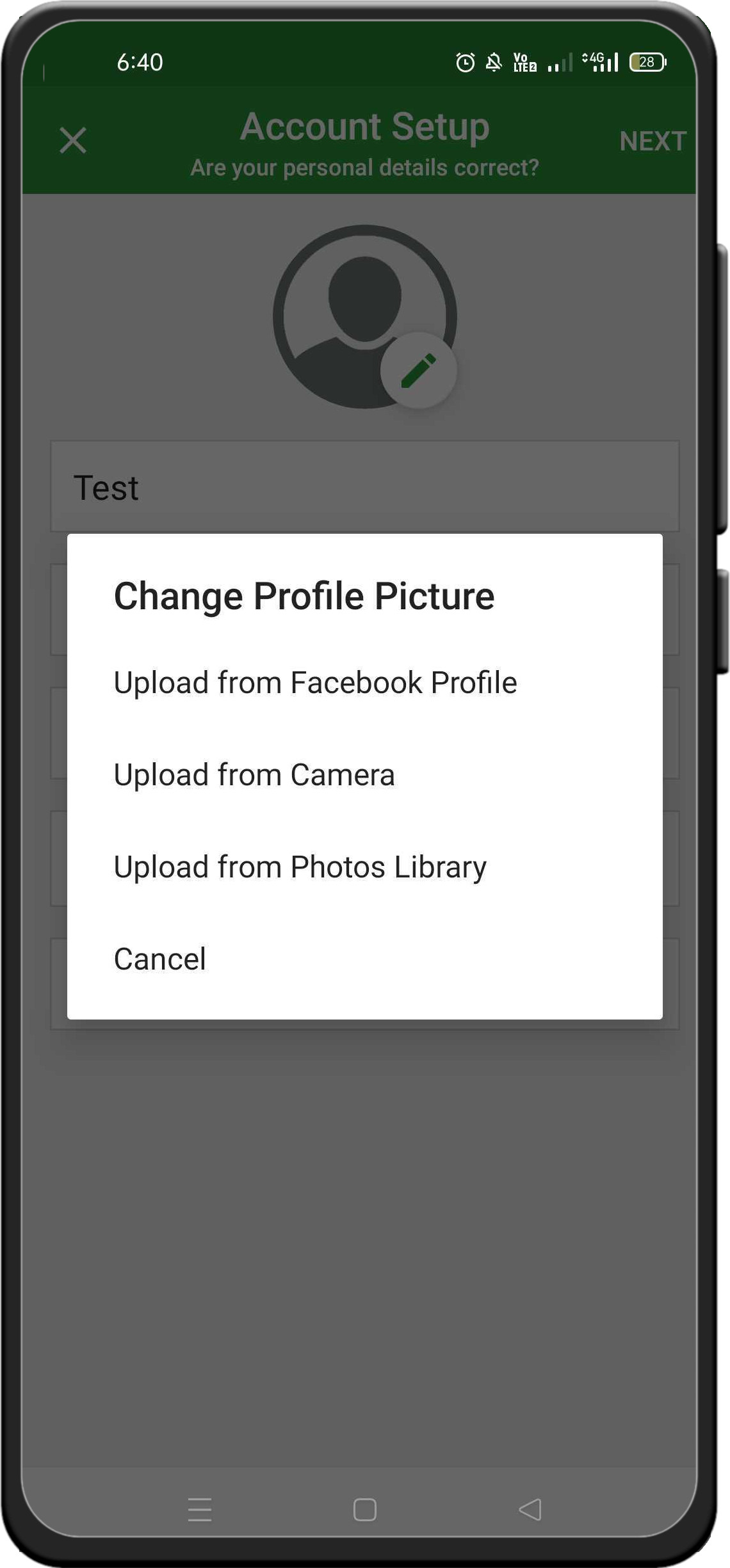Choose Upload from Photos Library
Viewport: 730px width, 1568px height.
click(300, 867)
